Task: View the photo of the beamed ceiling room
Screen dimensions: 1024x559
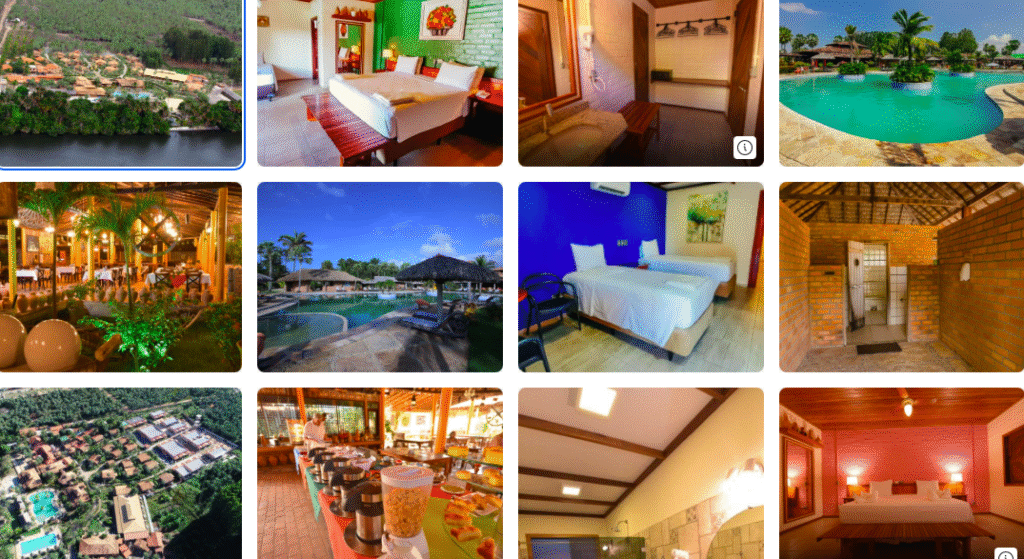Action: point(640,473)
